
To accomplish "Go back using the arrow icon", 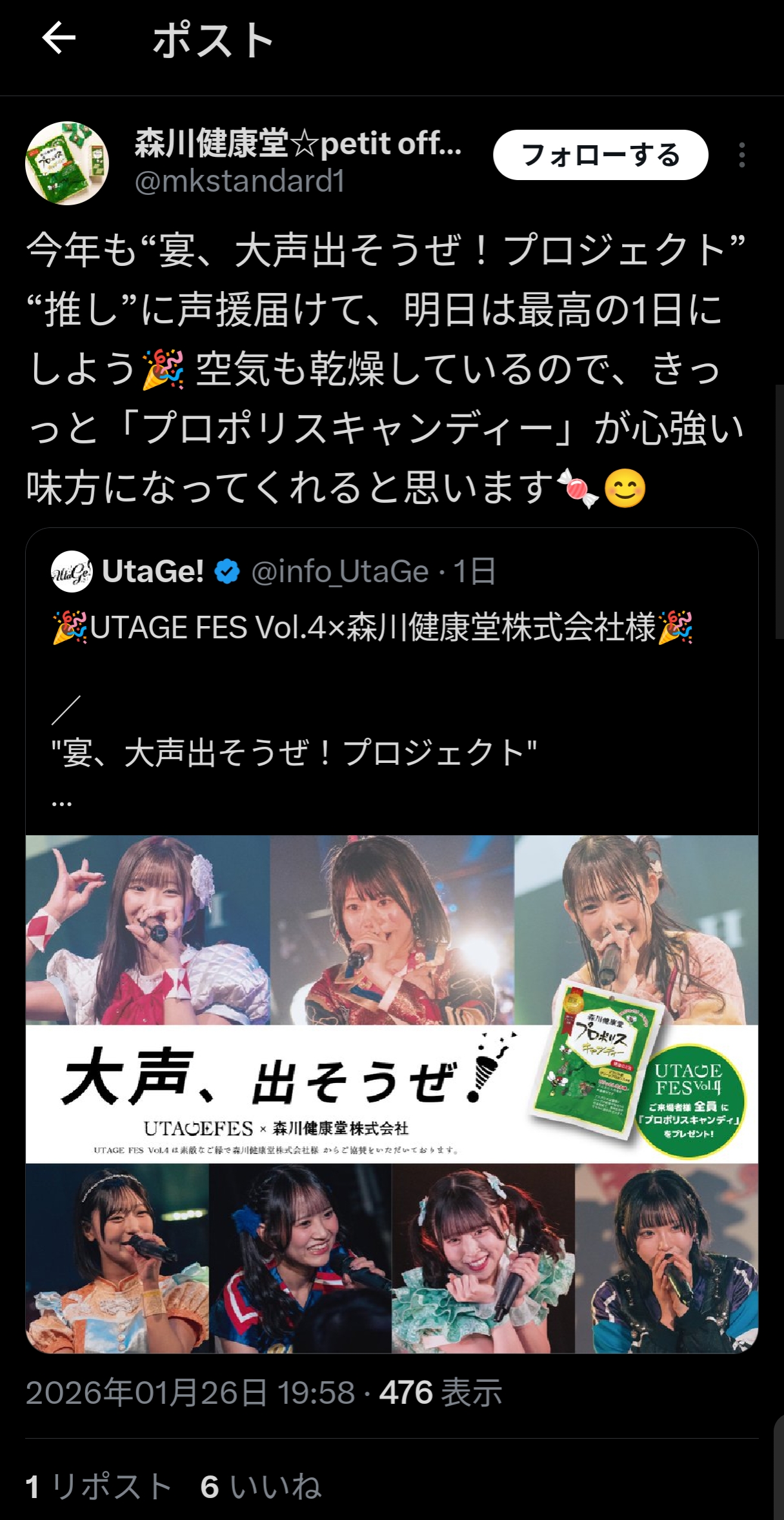I will click(x=59, y=39).
